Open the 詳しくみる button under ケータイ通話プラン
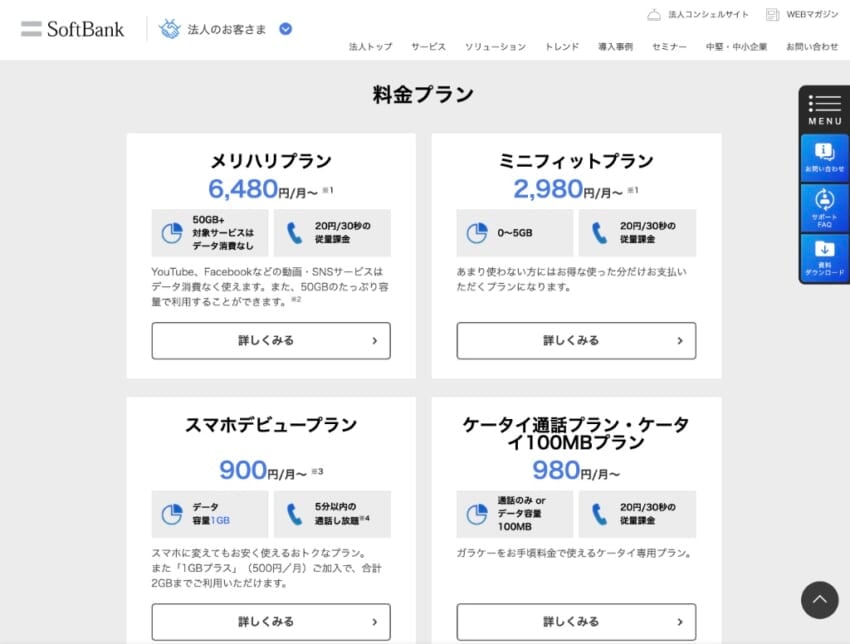 [576, 622]
